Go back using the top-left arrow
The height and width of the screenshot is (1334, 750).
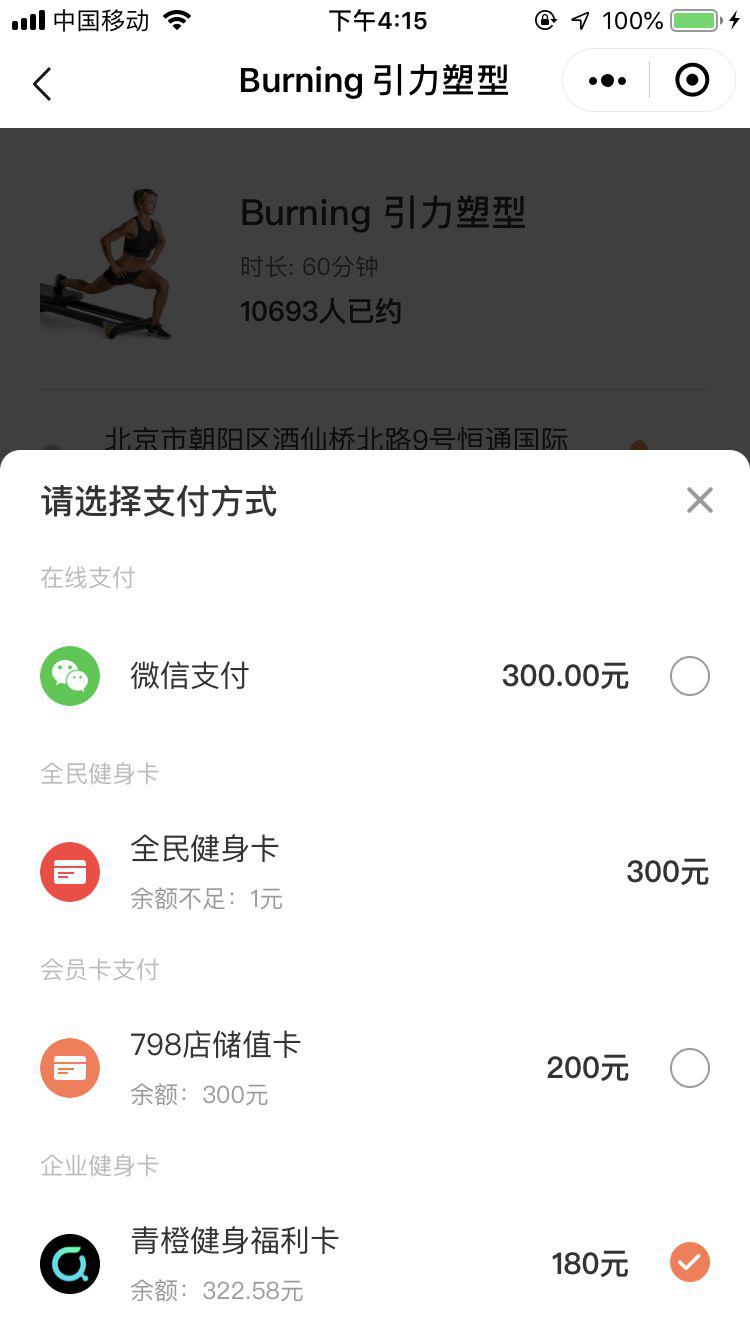pos(42,84)
